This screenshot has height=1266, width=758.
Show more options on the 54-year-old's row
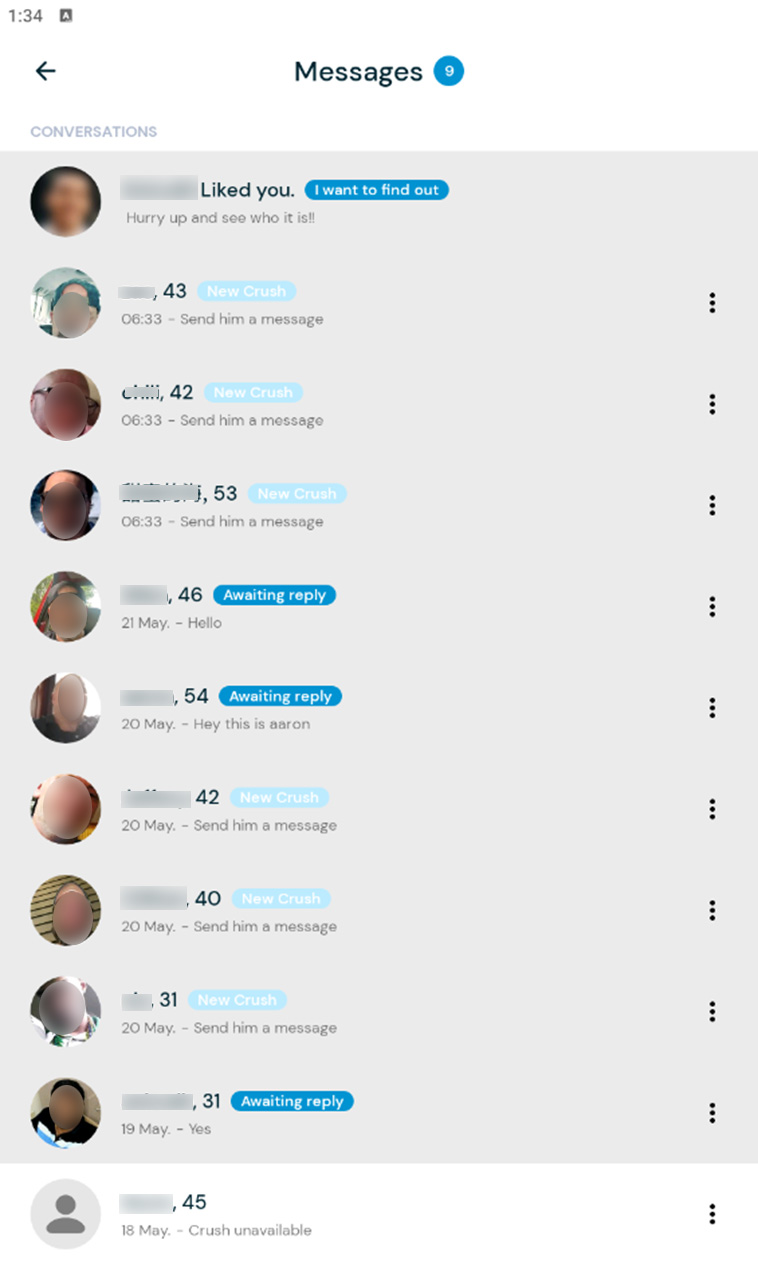712,708
